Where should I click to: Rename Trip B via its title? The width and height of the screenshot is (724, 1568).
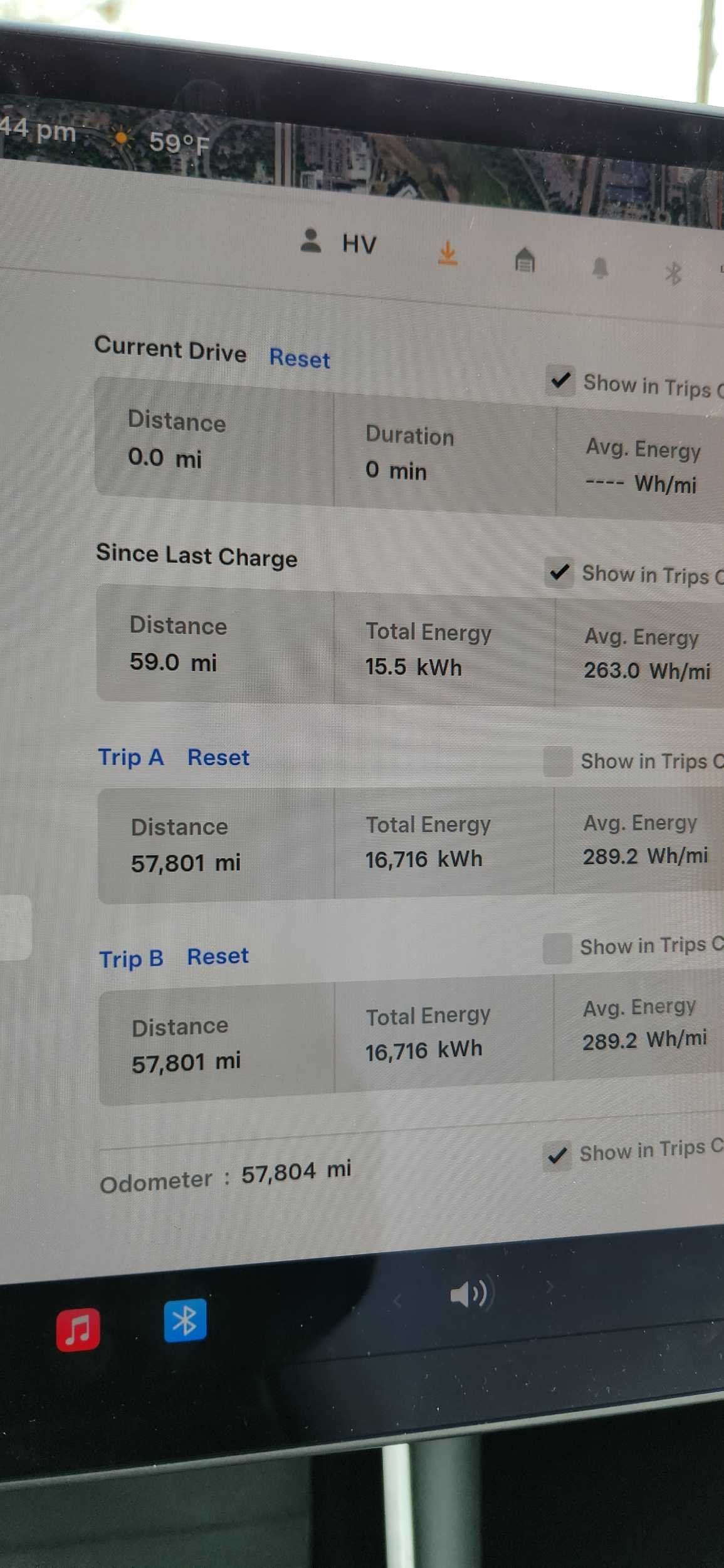132,958
